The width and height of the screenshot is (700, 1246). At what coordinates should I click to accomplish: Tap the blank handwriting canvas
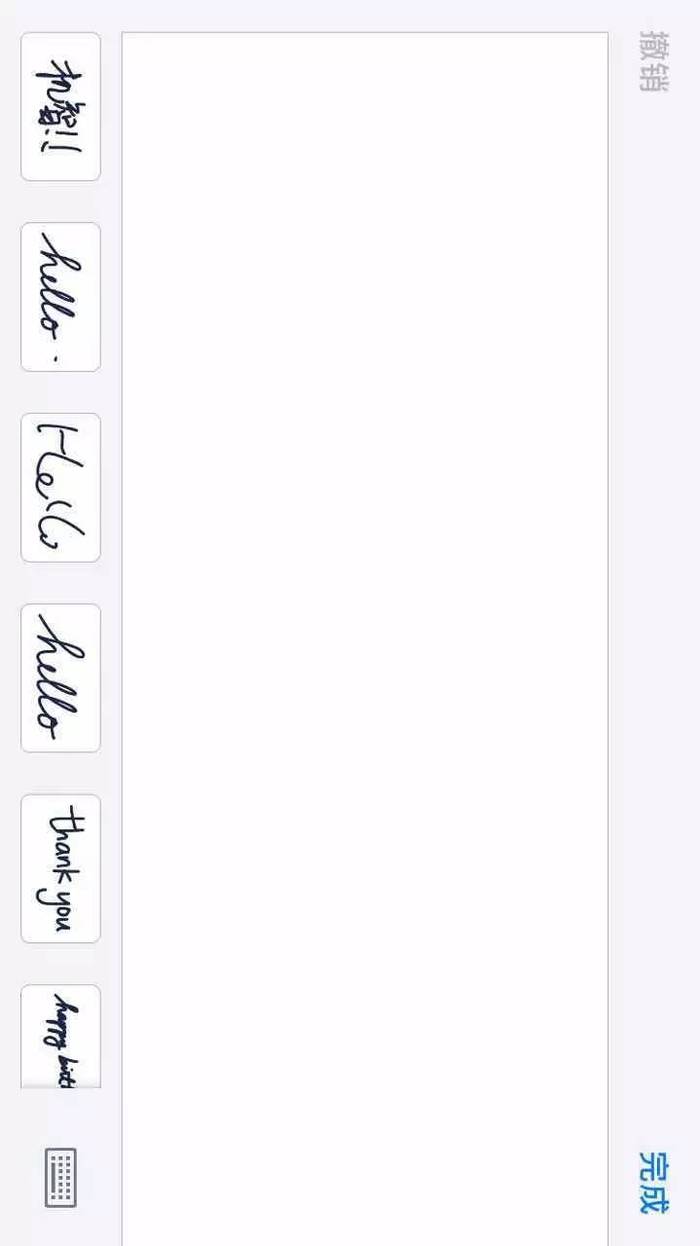click(x=365, y=640)
